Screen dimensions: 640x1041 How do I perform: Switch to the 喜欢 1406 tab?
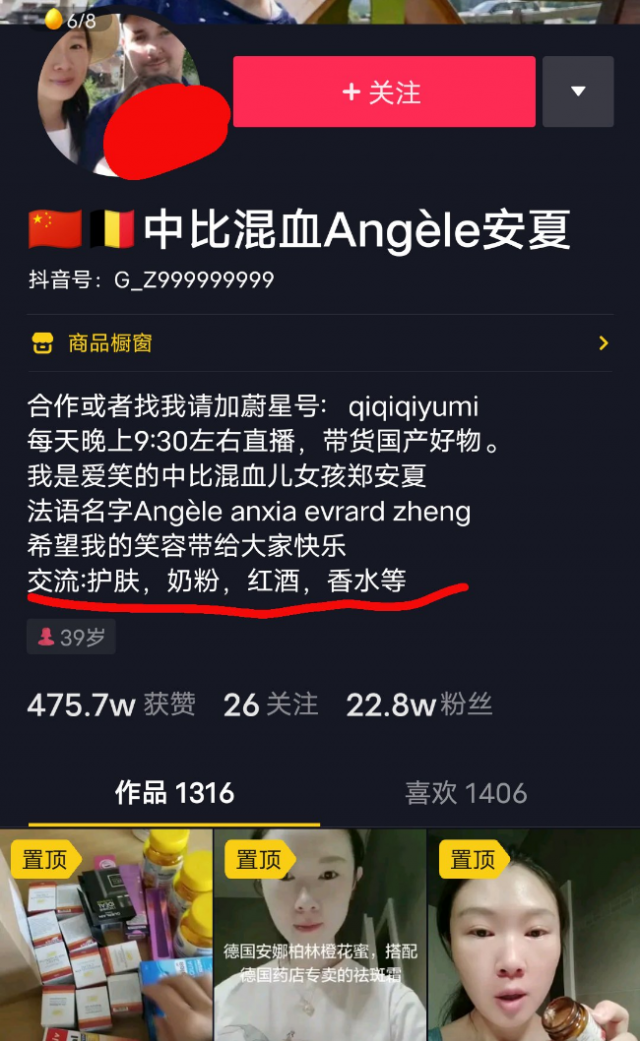pyautogui.click(x=466, y=793)
